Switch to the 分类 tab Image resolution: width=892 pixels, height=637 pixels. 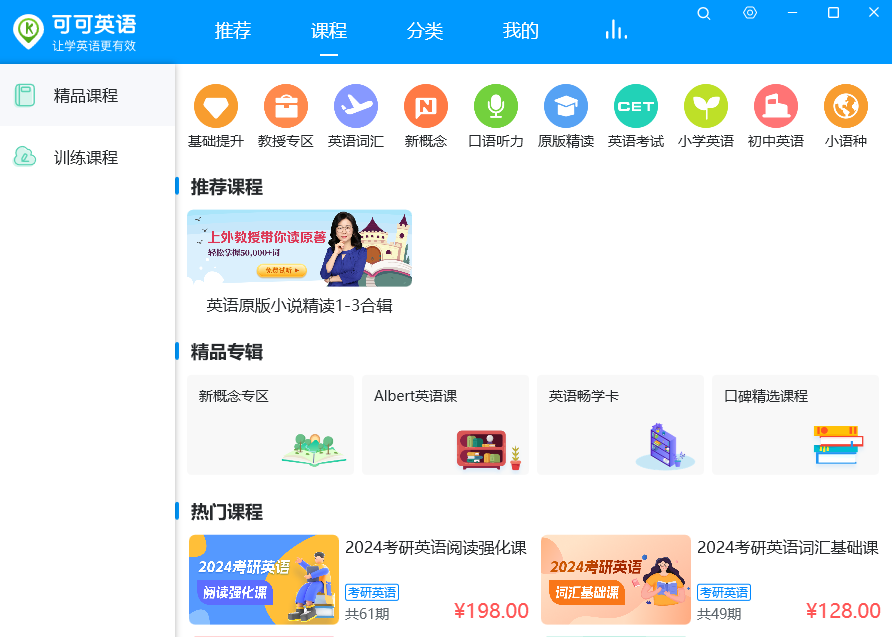pos(425,31)
